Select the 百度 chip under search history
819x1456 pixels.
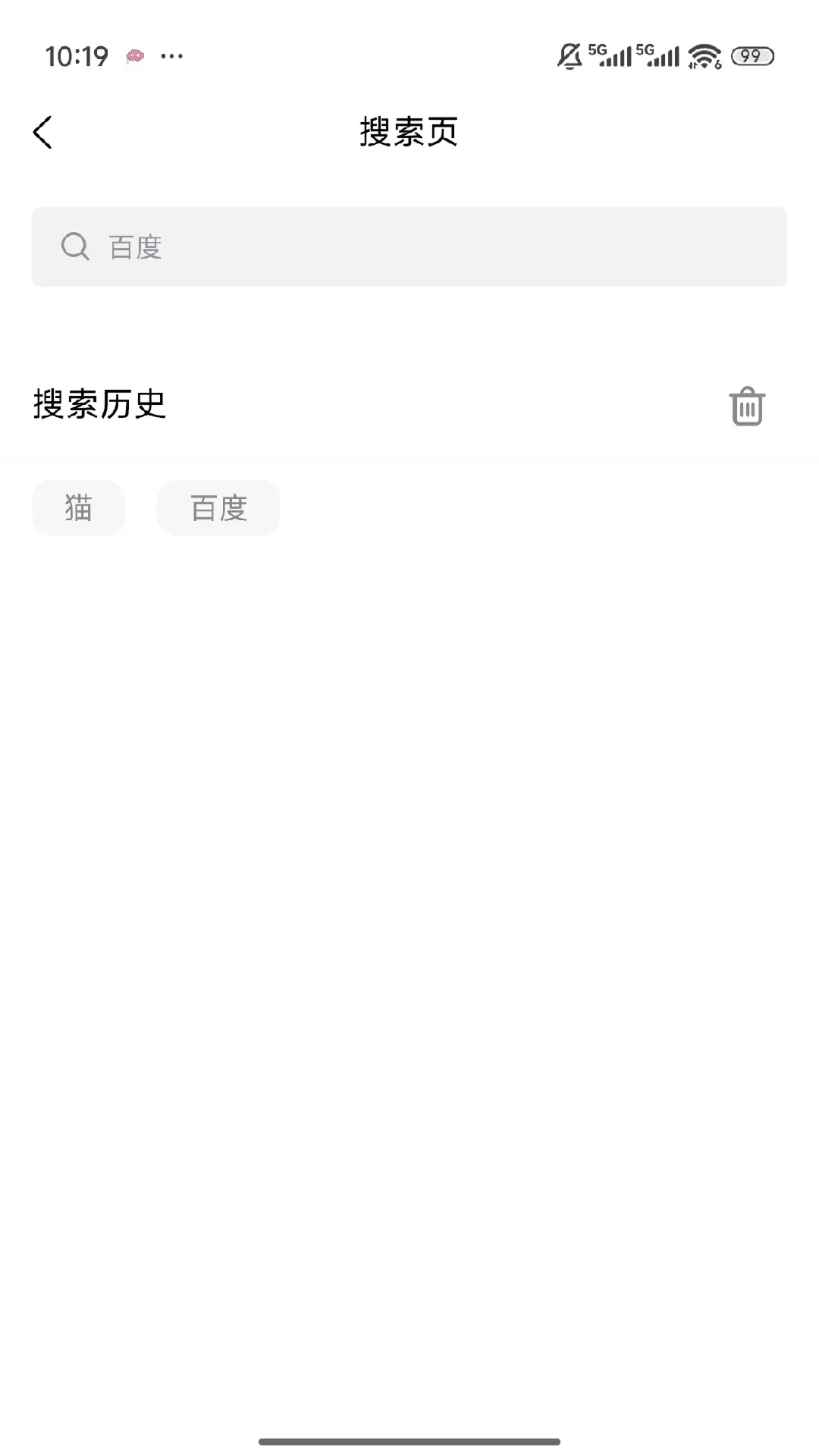tap(218, 507)
